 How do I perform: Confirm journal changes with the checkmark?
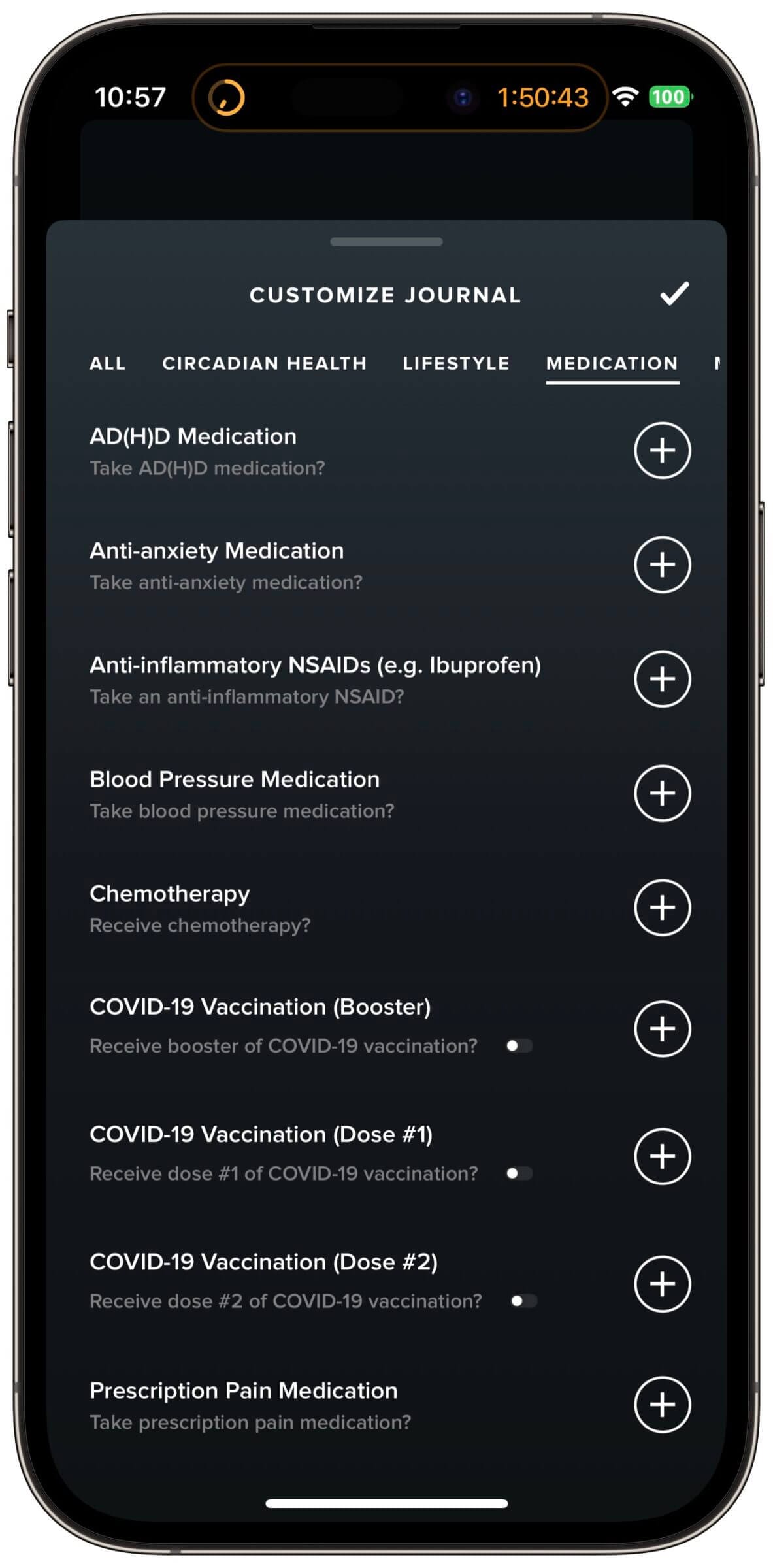click(674, 294)
